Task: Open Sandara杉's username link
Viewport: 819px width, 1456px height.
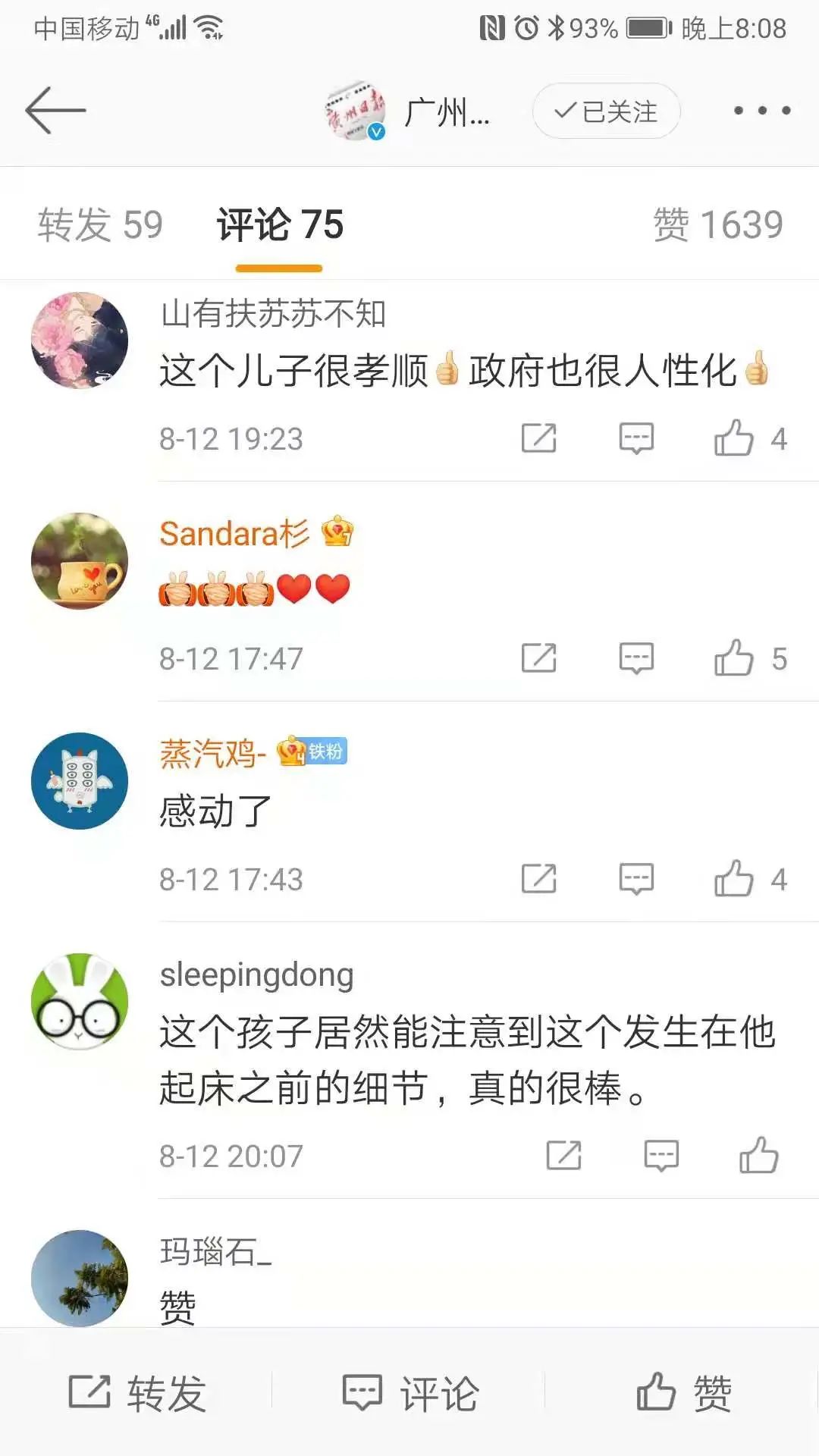Action: coord(234,533)
